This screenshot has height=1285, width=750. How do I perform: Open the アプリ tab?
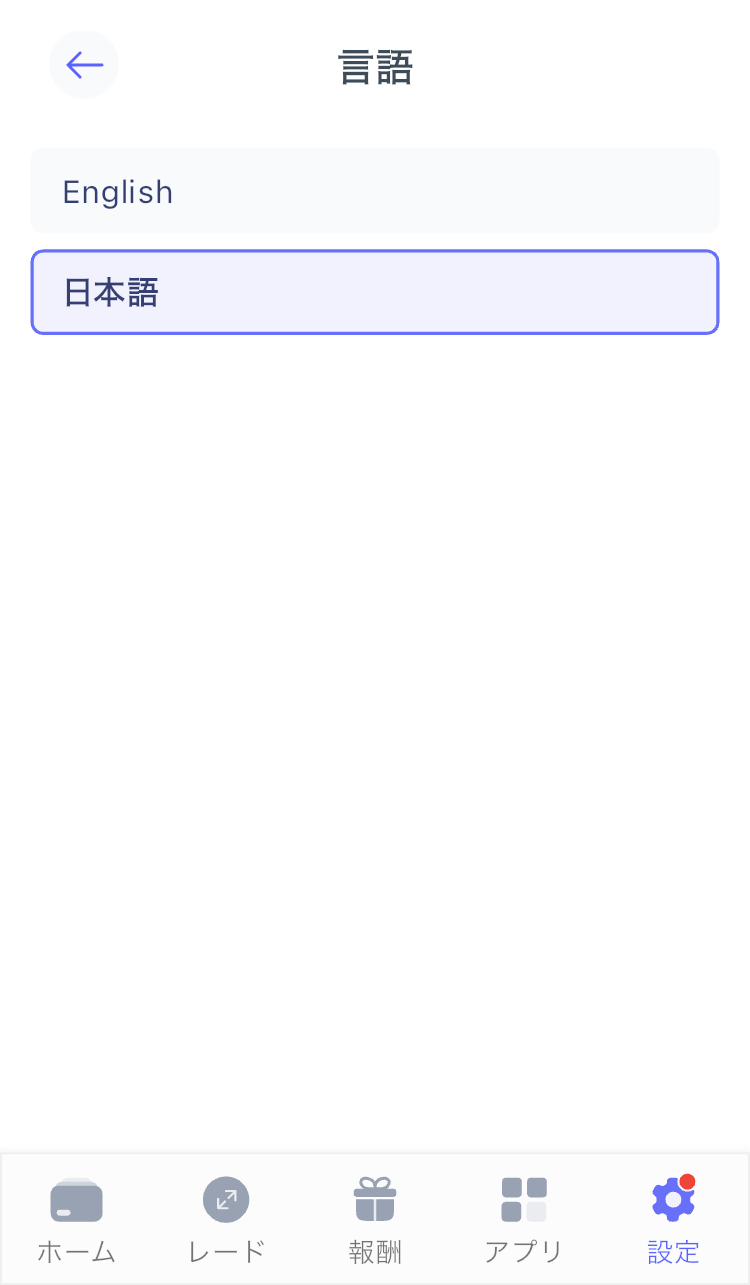pos(524,1220)
